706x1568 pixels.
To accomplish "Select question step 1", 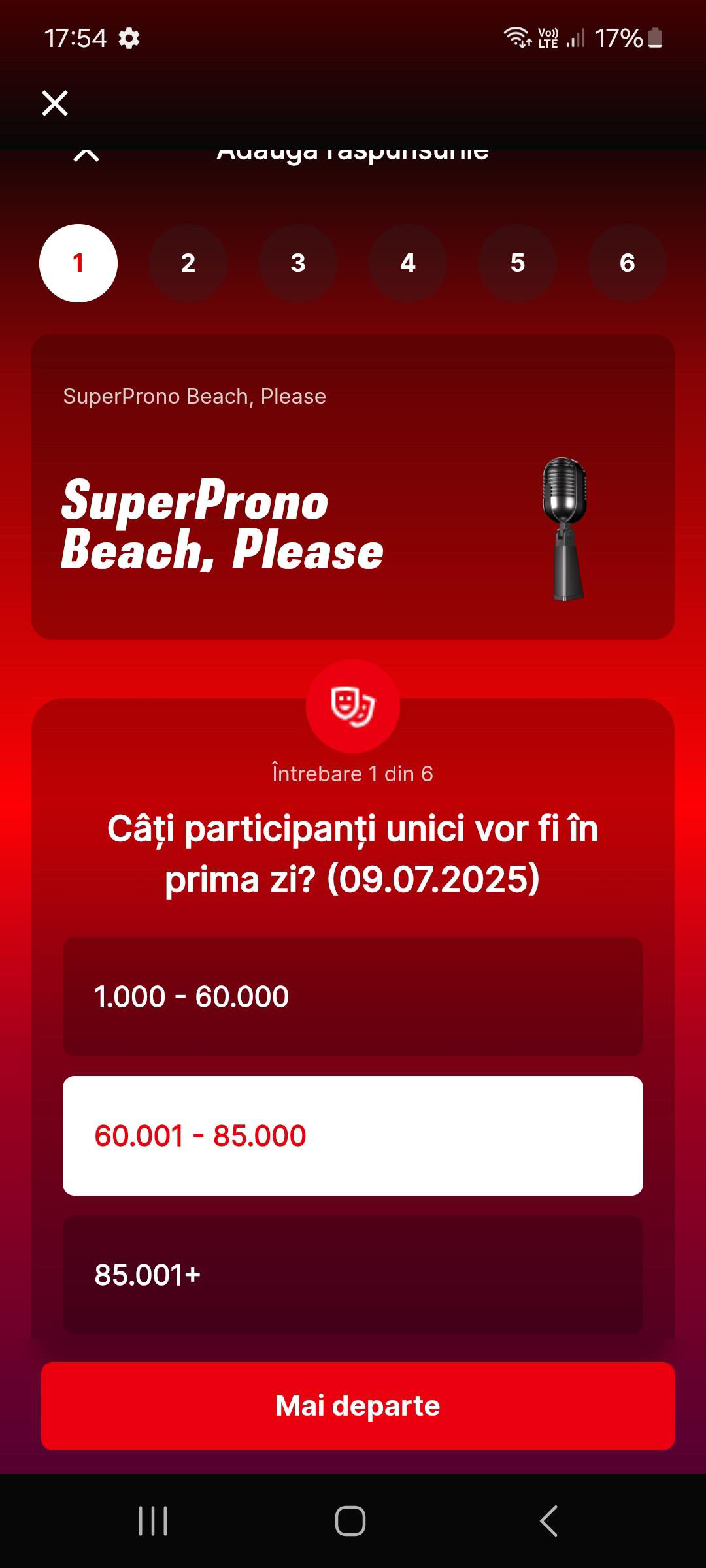I will tap(78, 263).
